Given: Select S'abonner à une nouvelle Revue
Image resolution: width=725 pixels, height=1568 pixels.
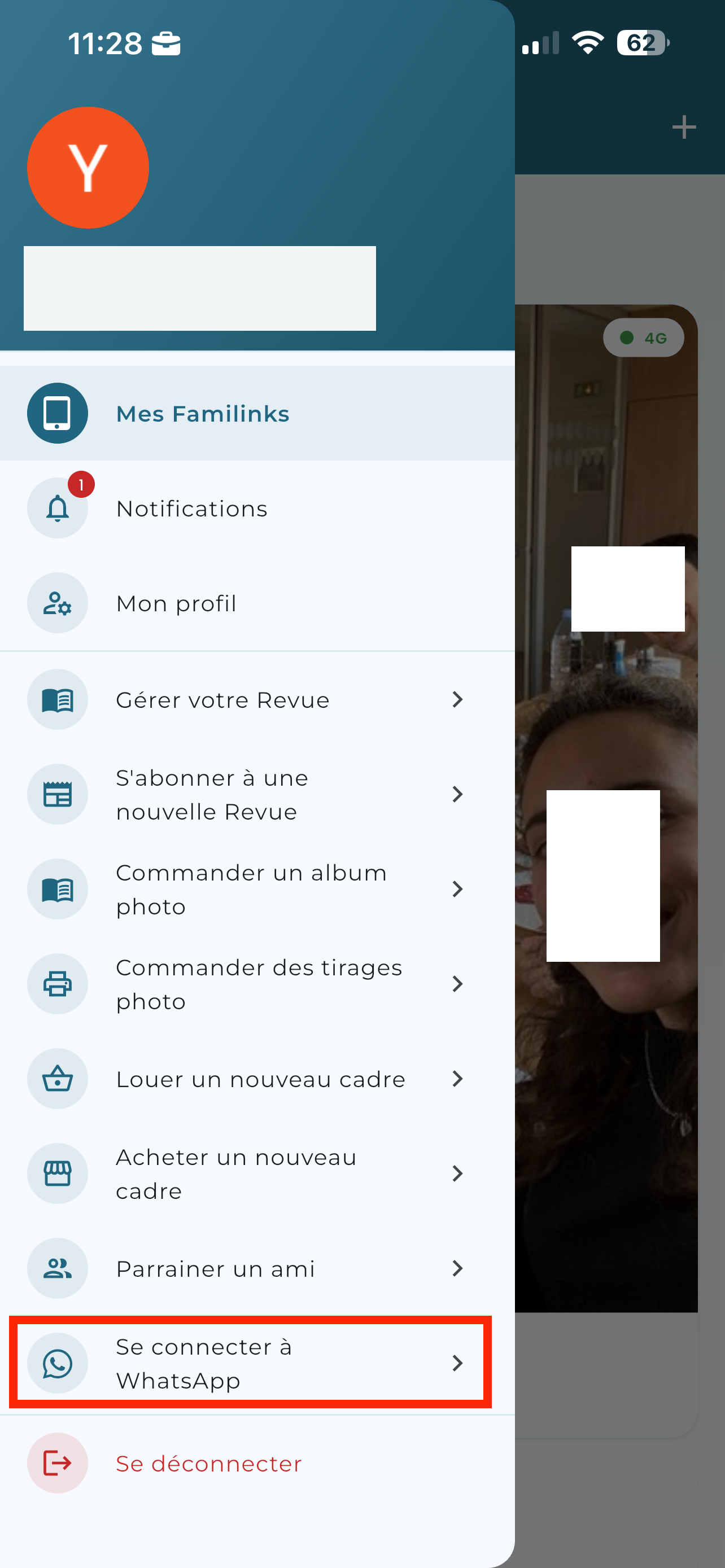Looking at the screenshot, I should (x=257, y=794).
